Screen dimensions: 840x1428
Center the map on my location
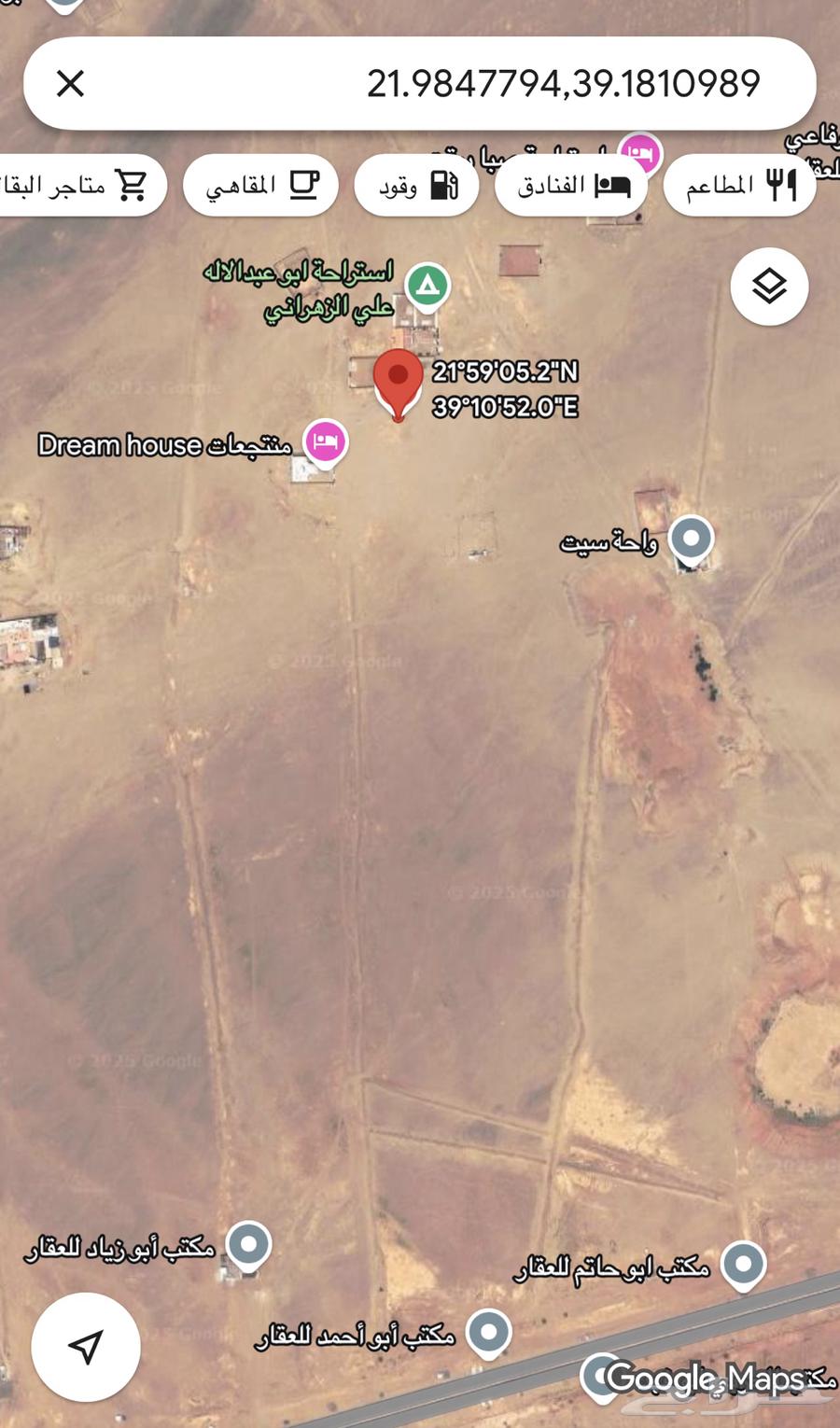[x=86, y=1346]
